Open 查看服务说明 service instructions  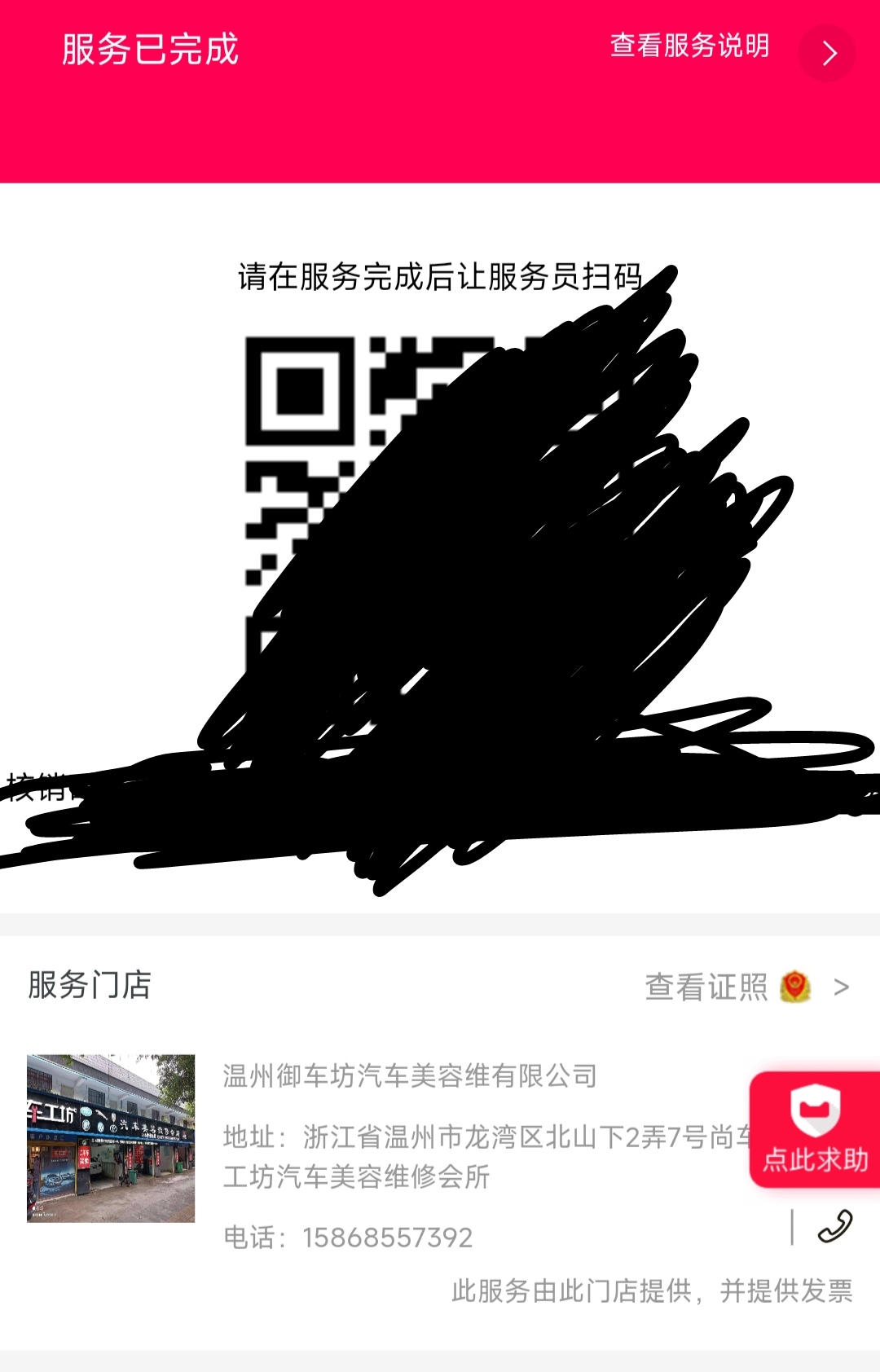691,47
